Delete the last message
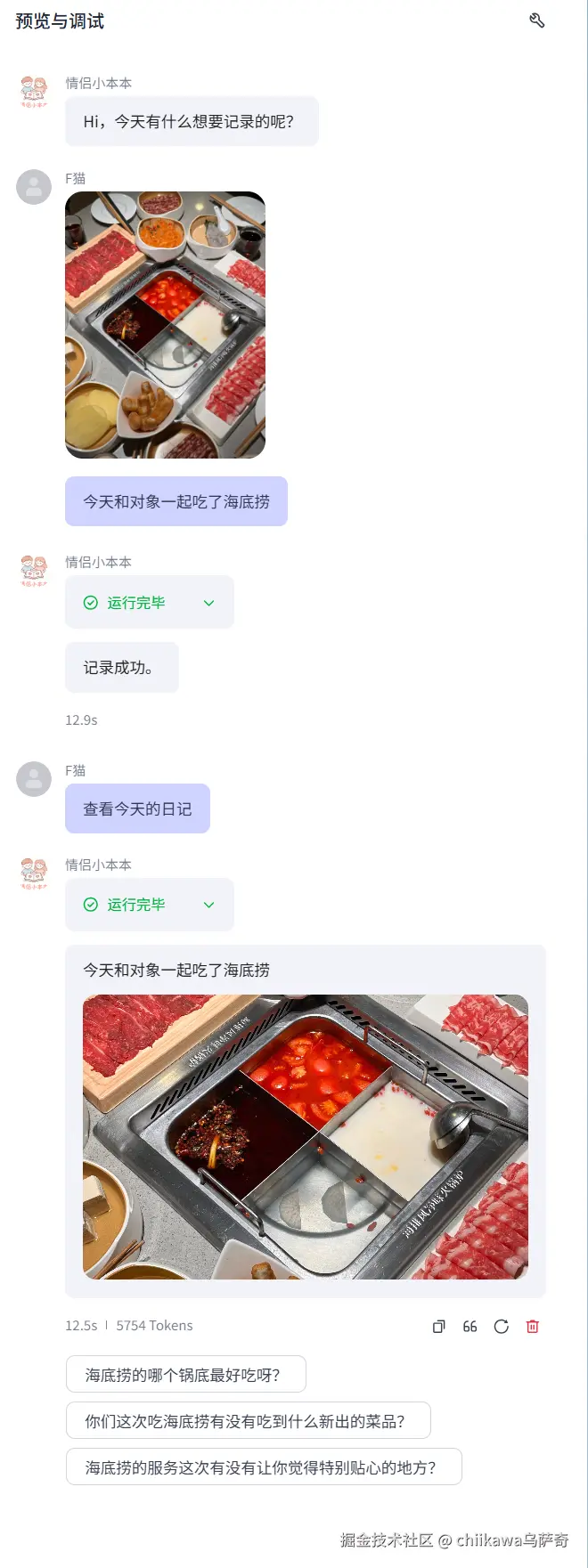The height and width of the screenshot is (1568, 588). (x=533, y=1327)
